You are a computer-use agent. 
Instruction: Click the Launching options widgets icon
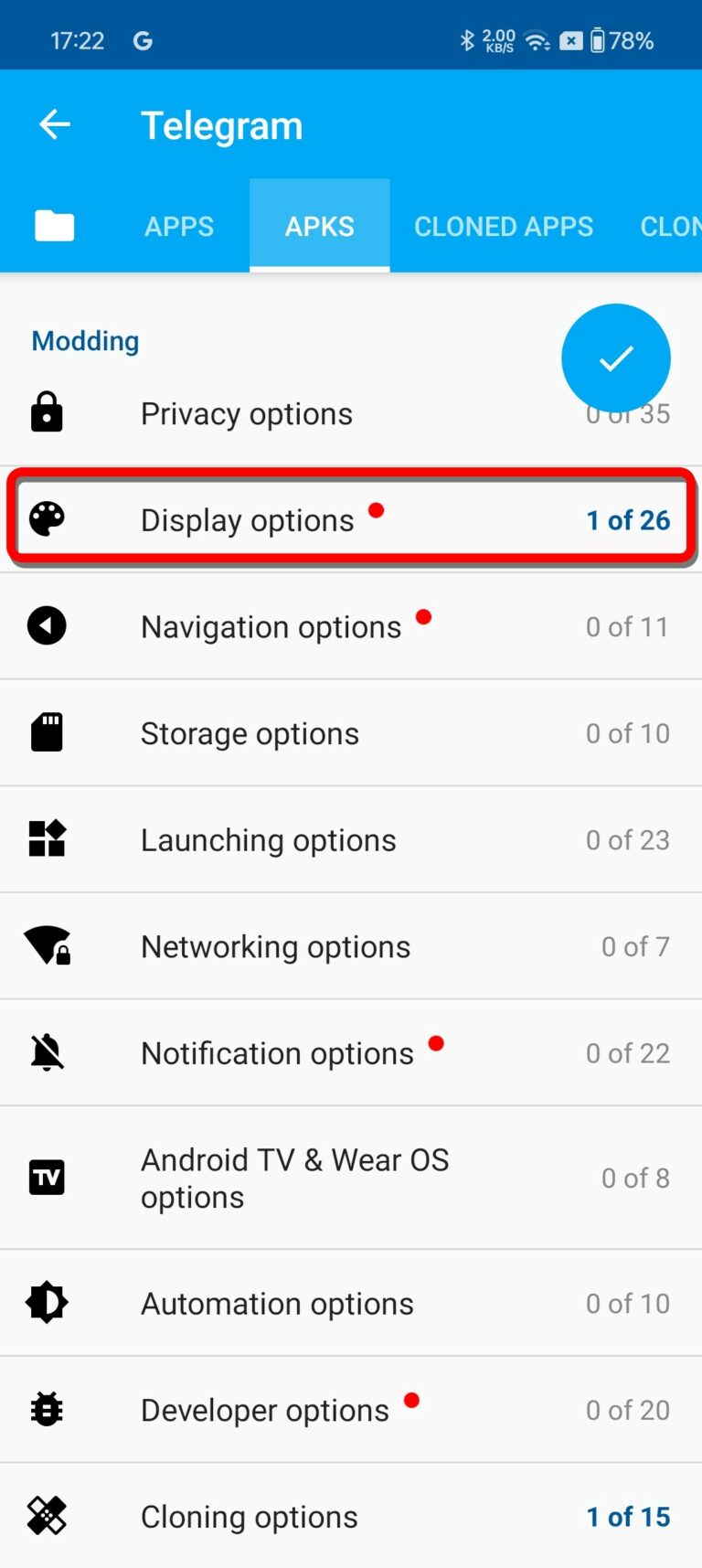(x=47, y=838)
